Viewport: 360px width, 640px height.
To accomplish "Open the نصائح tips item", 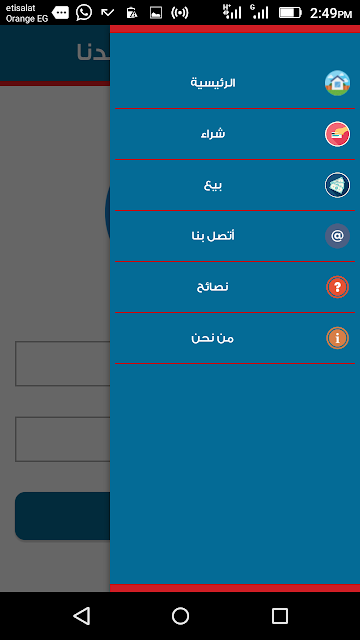I will pyautogui.click(x=235, y=287).
